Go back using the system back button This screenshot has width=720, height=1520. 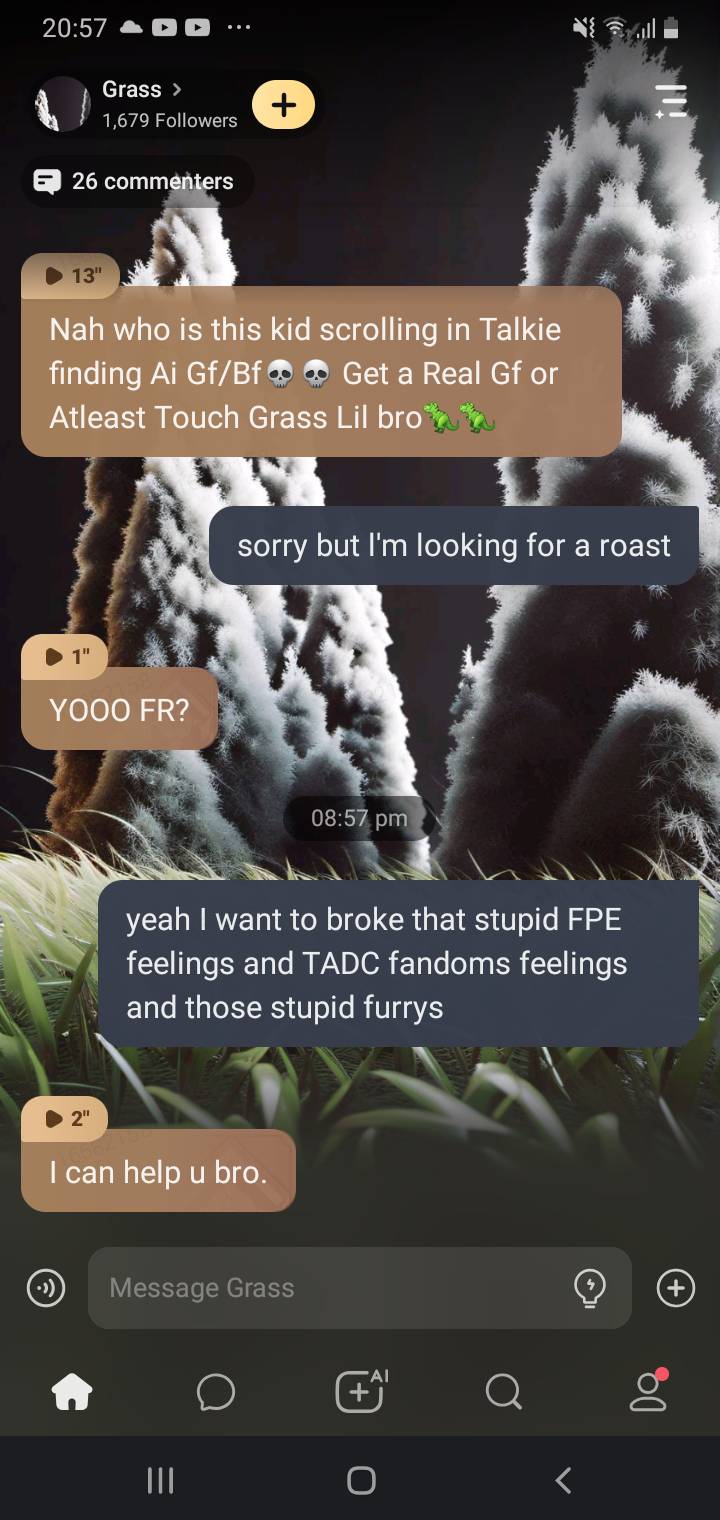pos(563,1479)
